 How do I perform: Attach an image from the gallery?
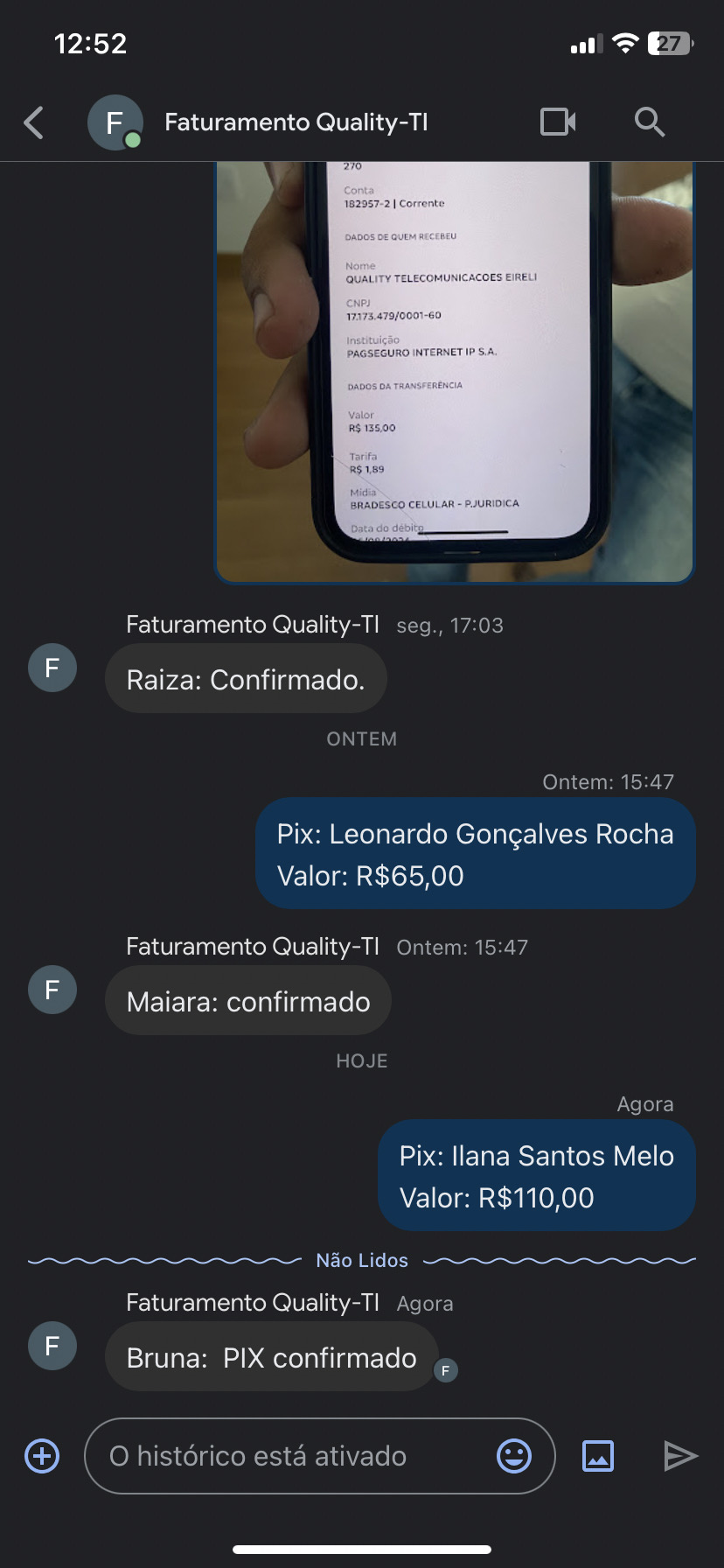pyautogui.click(x=598, y=1456)
